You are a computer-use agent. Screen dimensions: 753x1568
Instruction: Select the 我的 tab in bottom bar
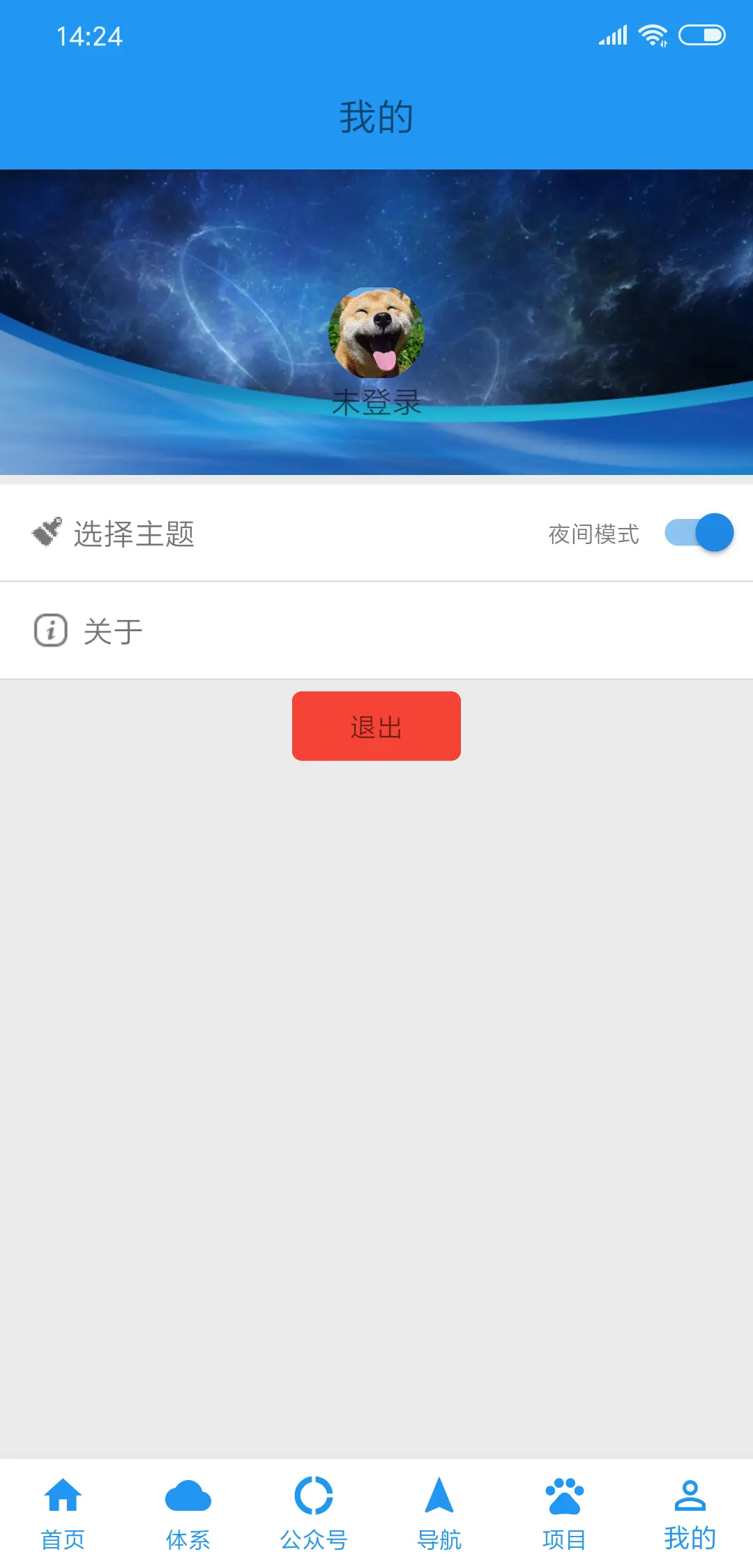click(x=690, y=1514)
